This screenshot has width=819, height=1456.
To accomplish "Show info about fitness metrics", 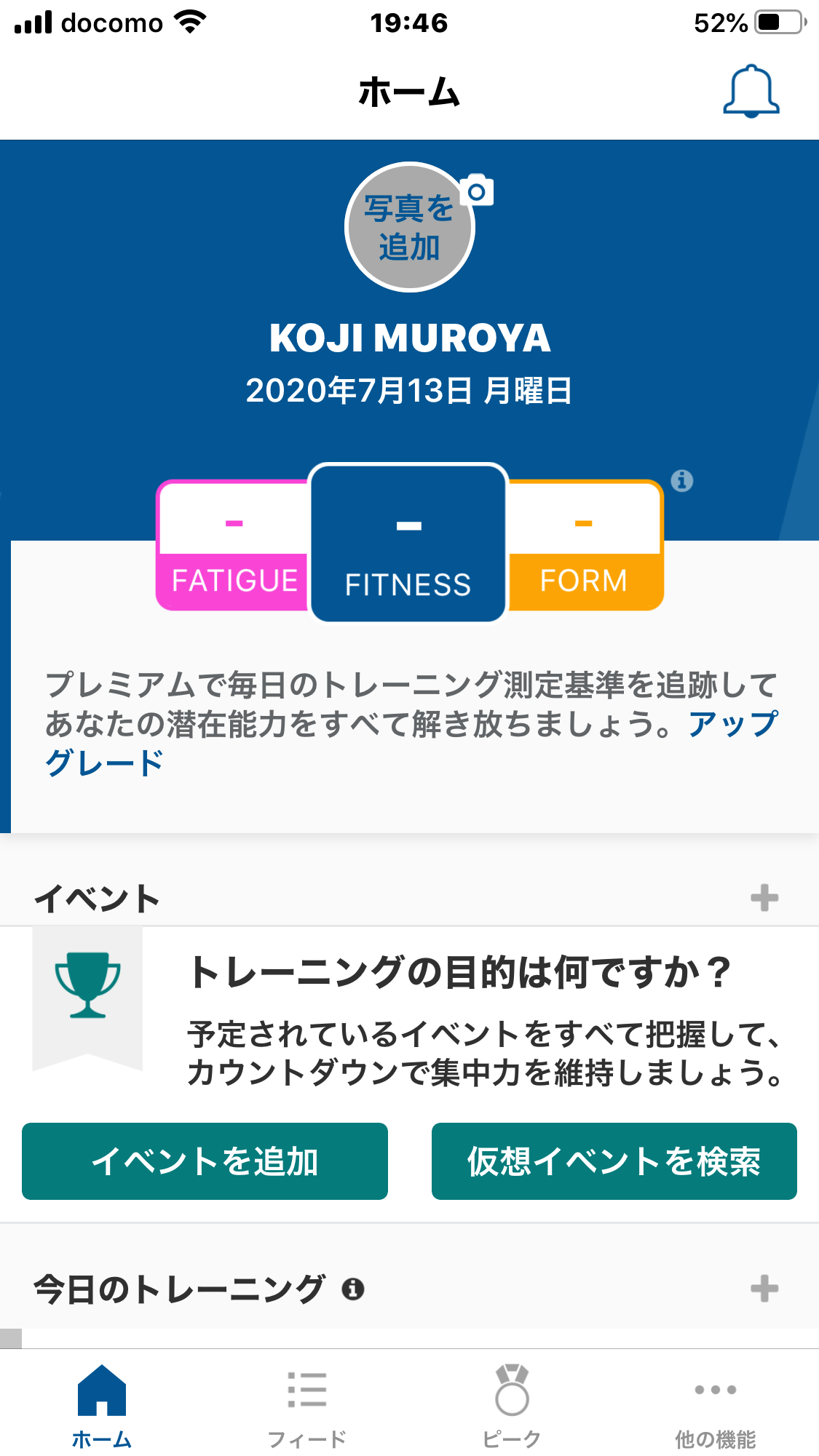I will coord(682,480).
